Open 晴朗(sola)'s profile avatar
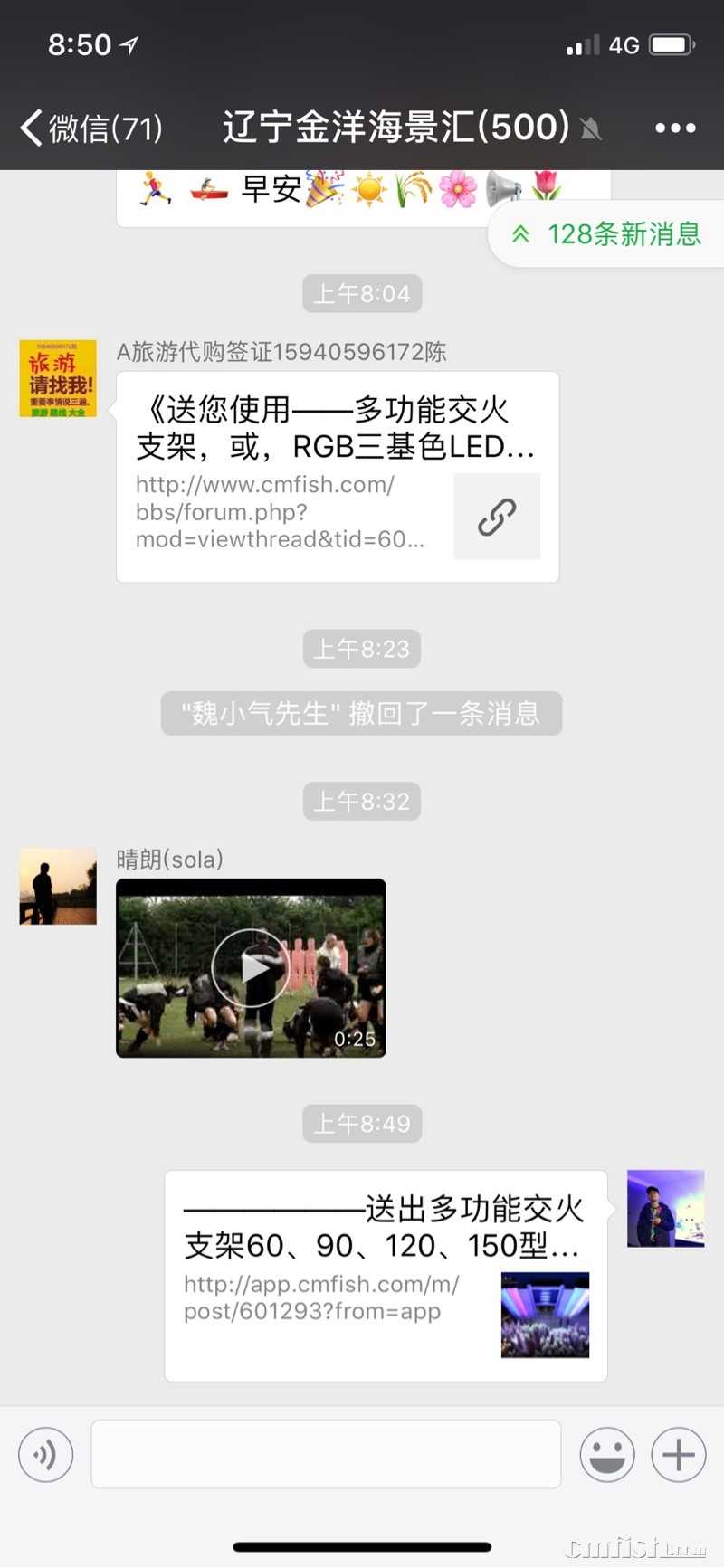Screen dimensions: 724x1568 click(58, 886)
